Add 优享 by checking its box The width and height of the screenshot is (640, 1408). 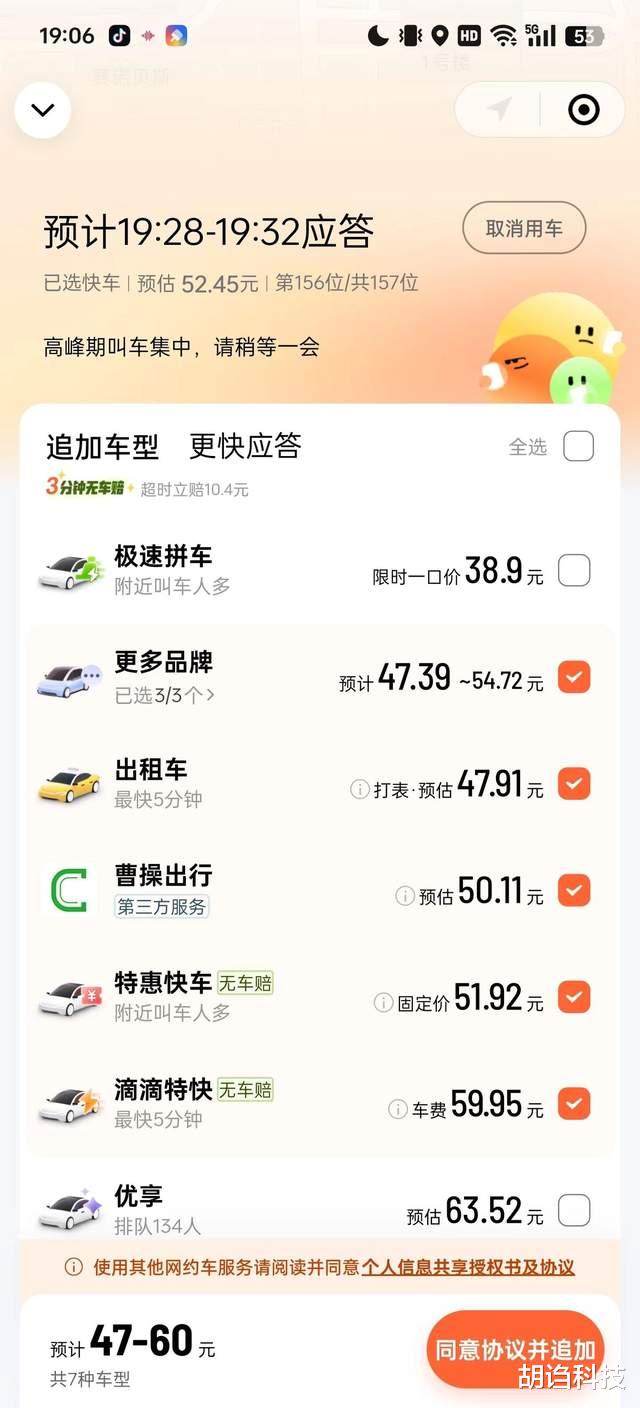coord(574,1211)
